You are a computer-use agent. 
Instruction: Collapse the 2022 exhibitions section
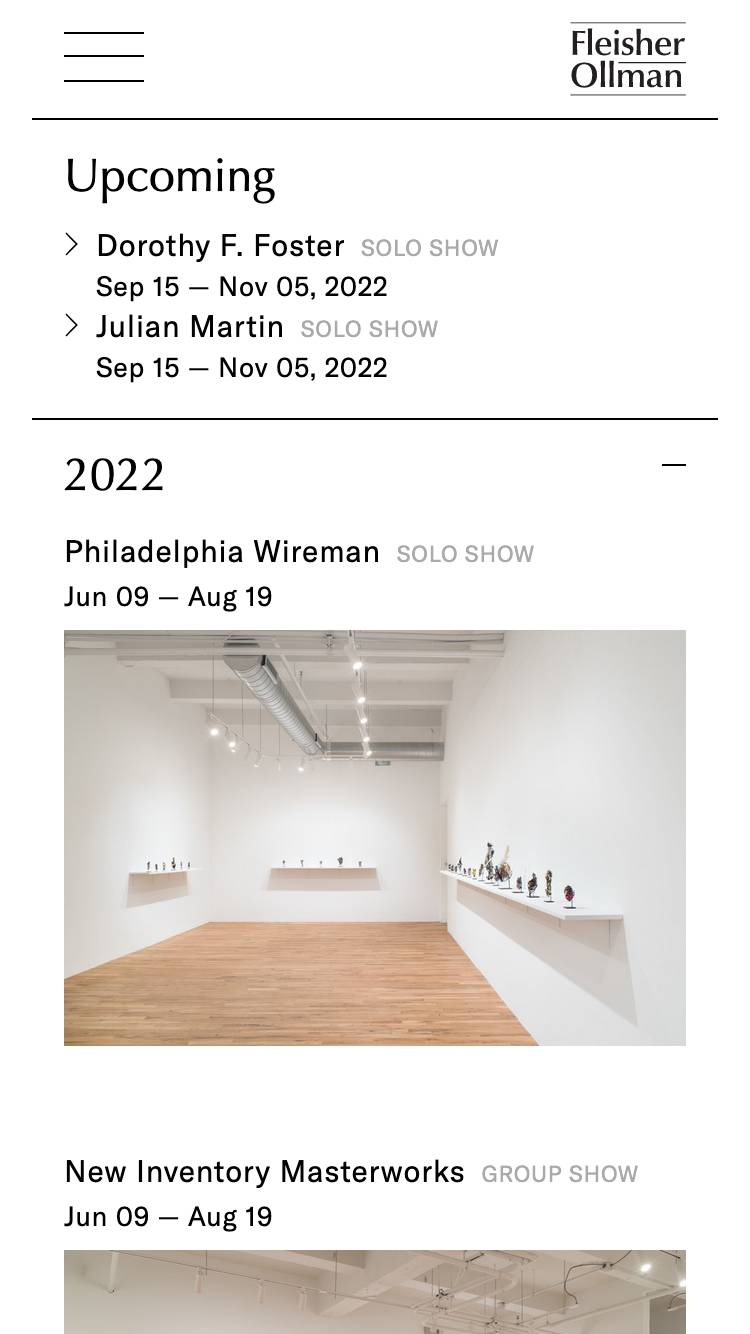[x=673, y=465]
